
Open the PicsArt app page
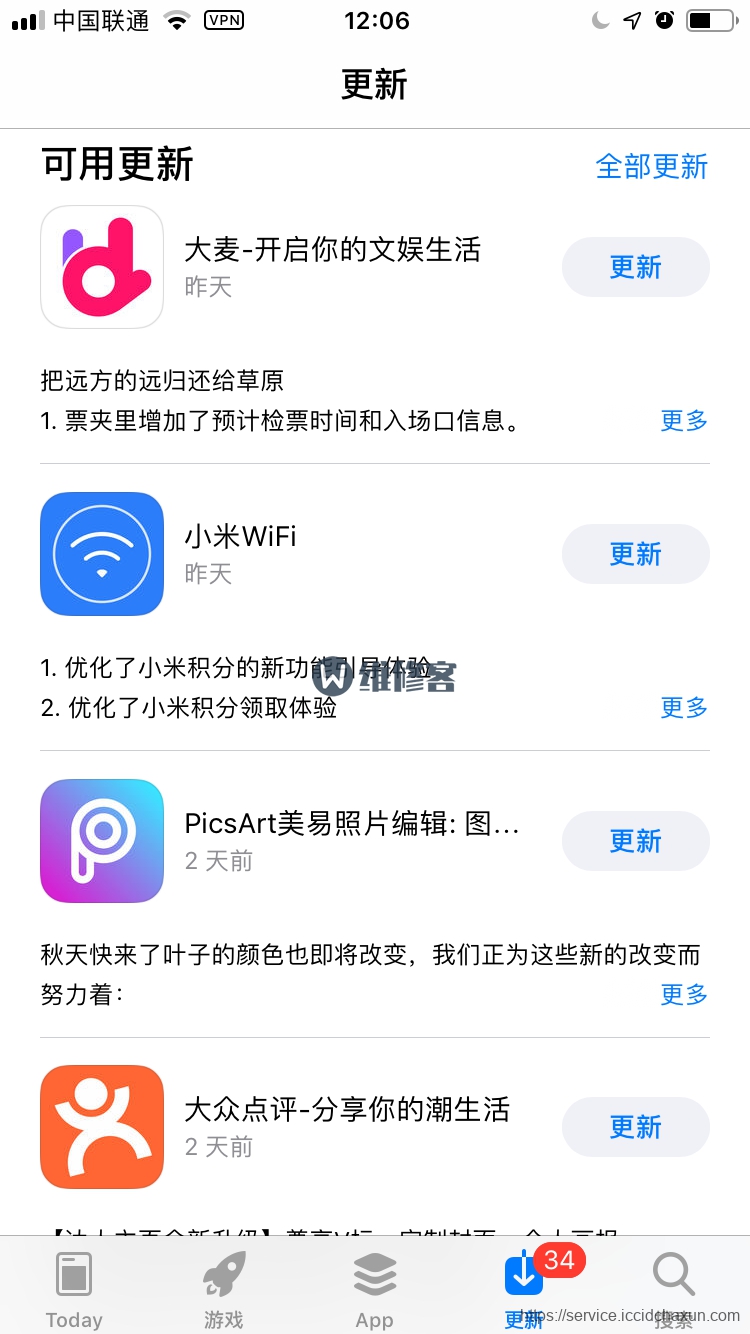(x=102, y=841)
